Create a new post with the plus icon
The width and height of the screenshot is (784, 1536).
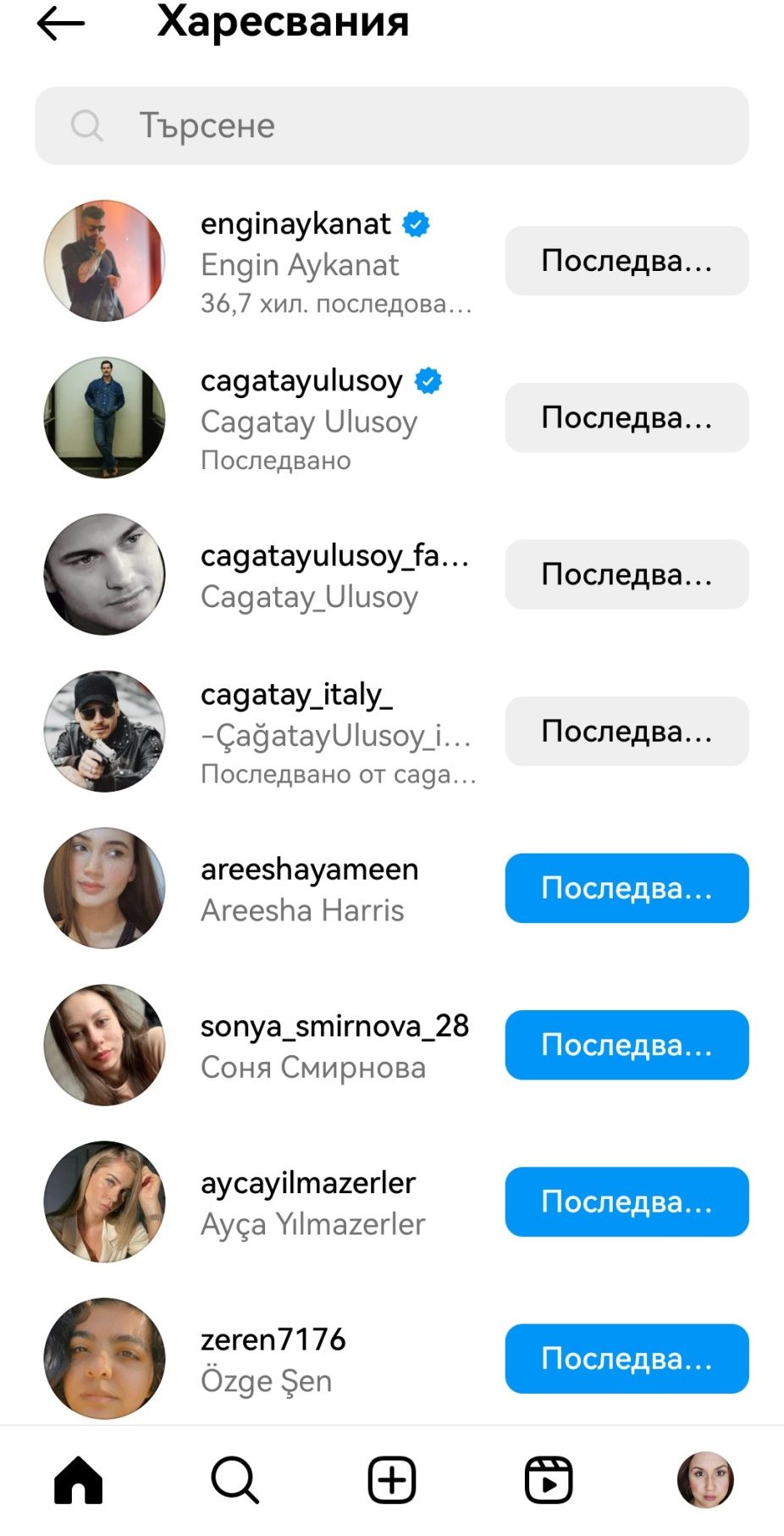(392, 1480)
